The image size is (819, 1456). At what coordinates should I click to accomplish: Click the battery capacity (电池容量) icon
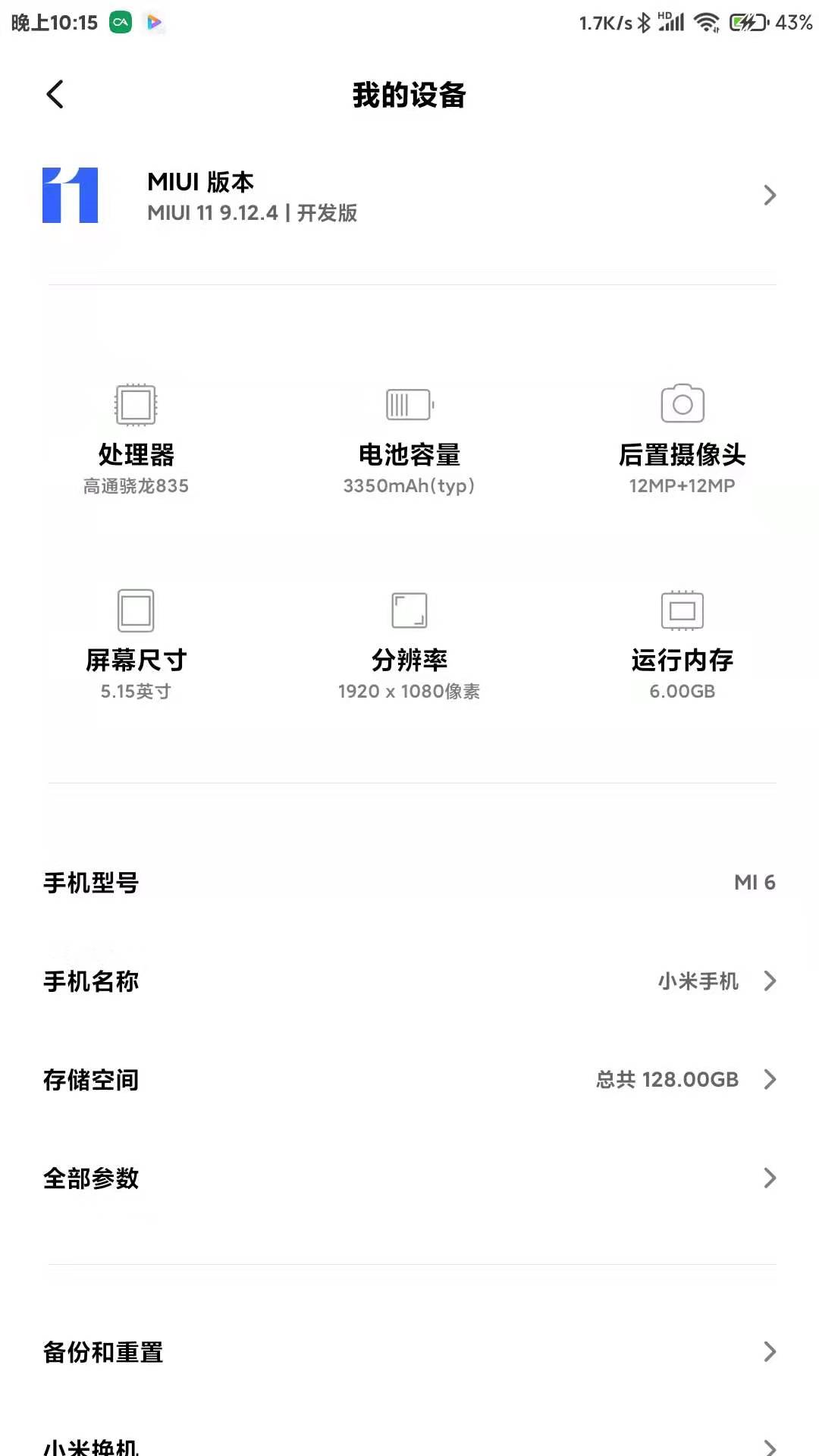pyautogui.click(x=409, y=404)
